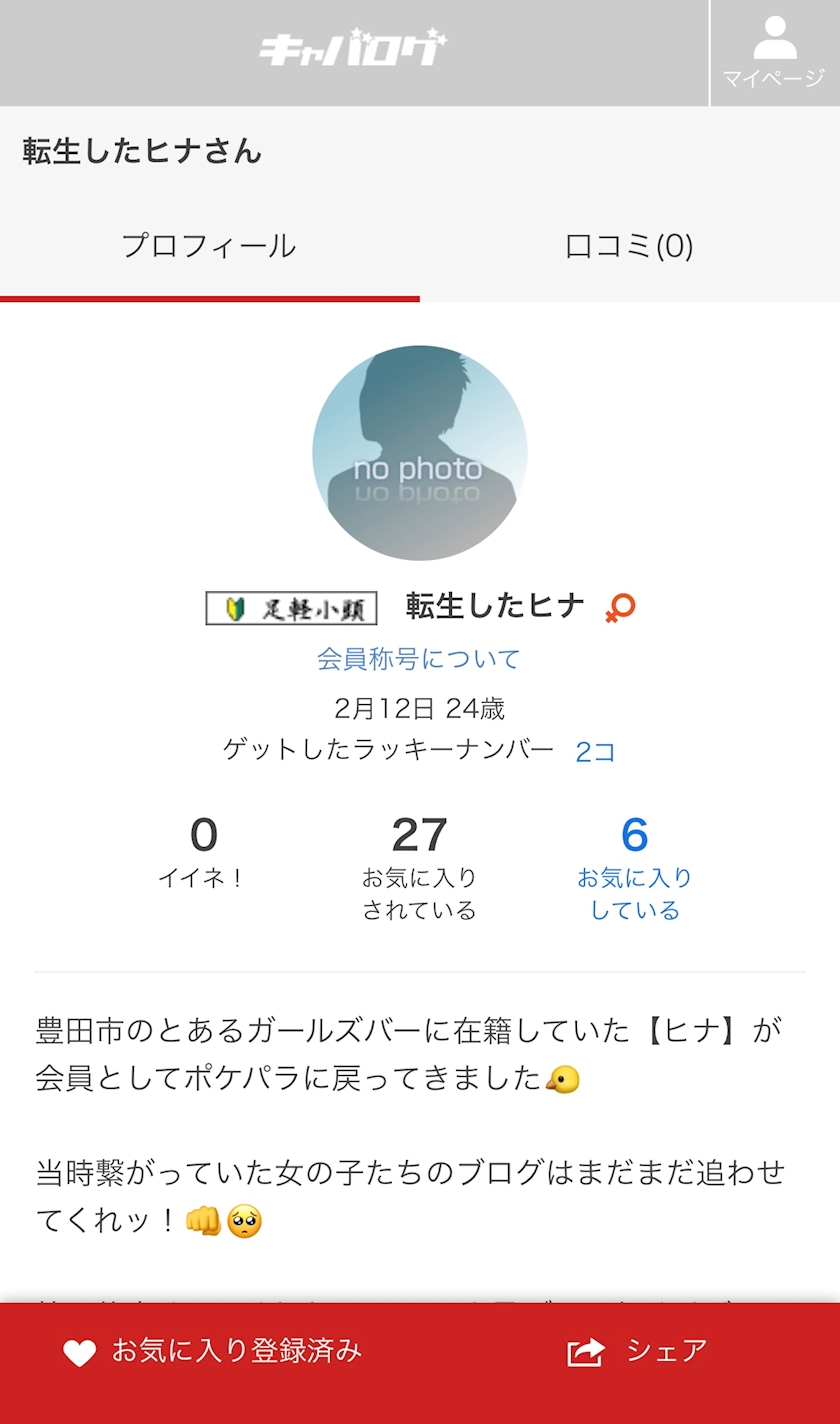
Task: Open 会員称号について link
Action: tap(419, 659)
